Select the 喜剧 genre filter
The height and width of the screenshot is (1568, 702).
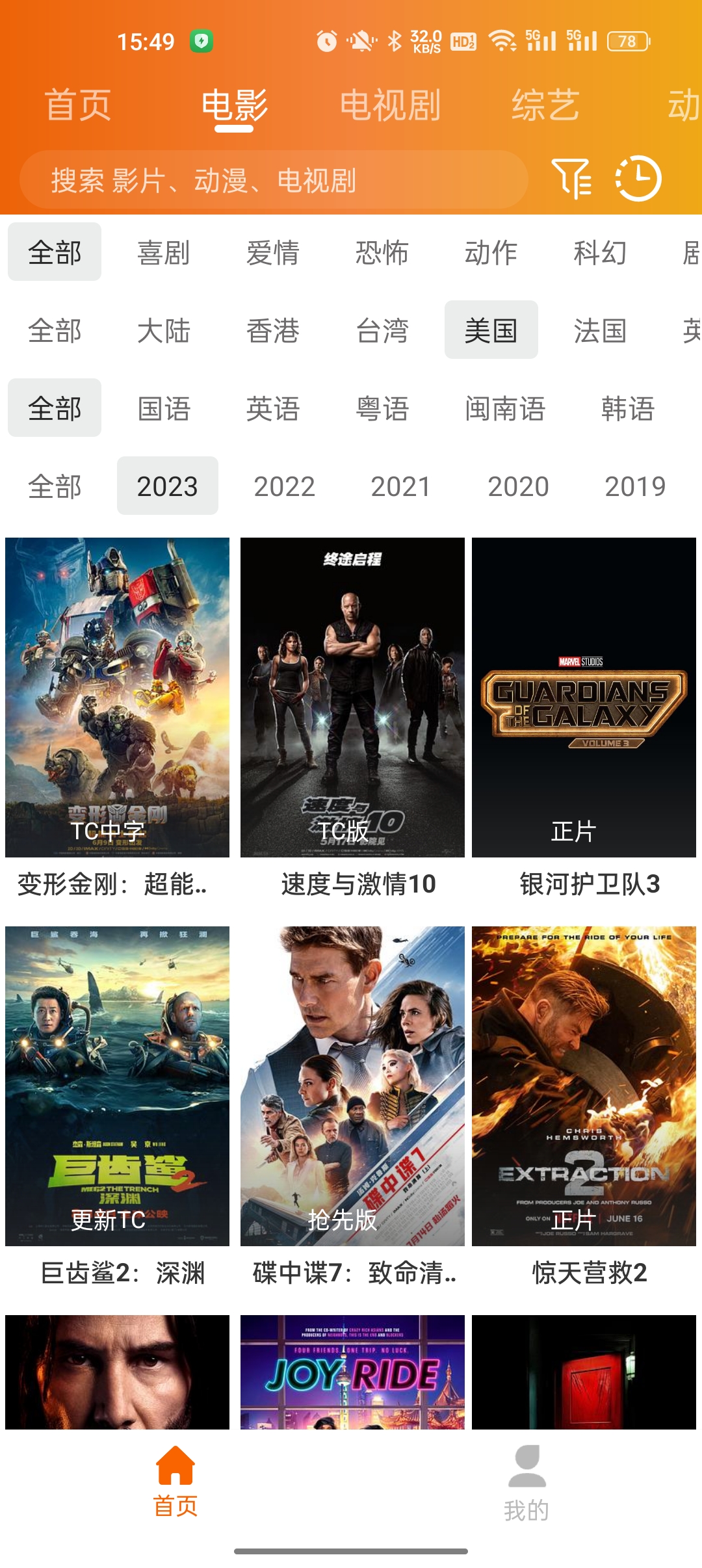coord(164,255)
